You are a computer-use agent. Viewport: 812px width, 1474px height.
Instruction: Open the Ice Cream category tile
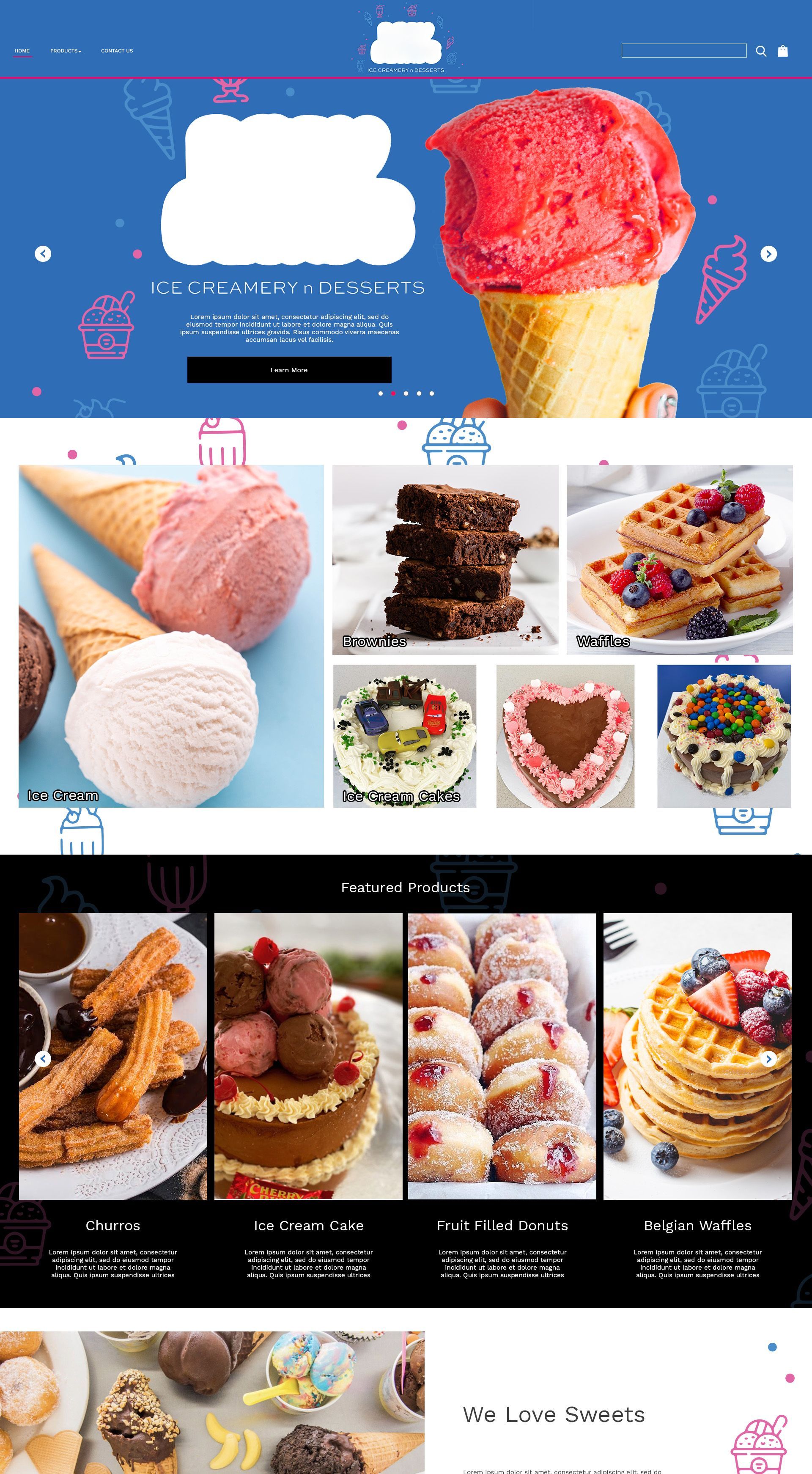coord(171,635)
